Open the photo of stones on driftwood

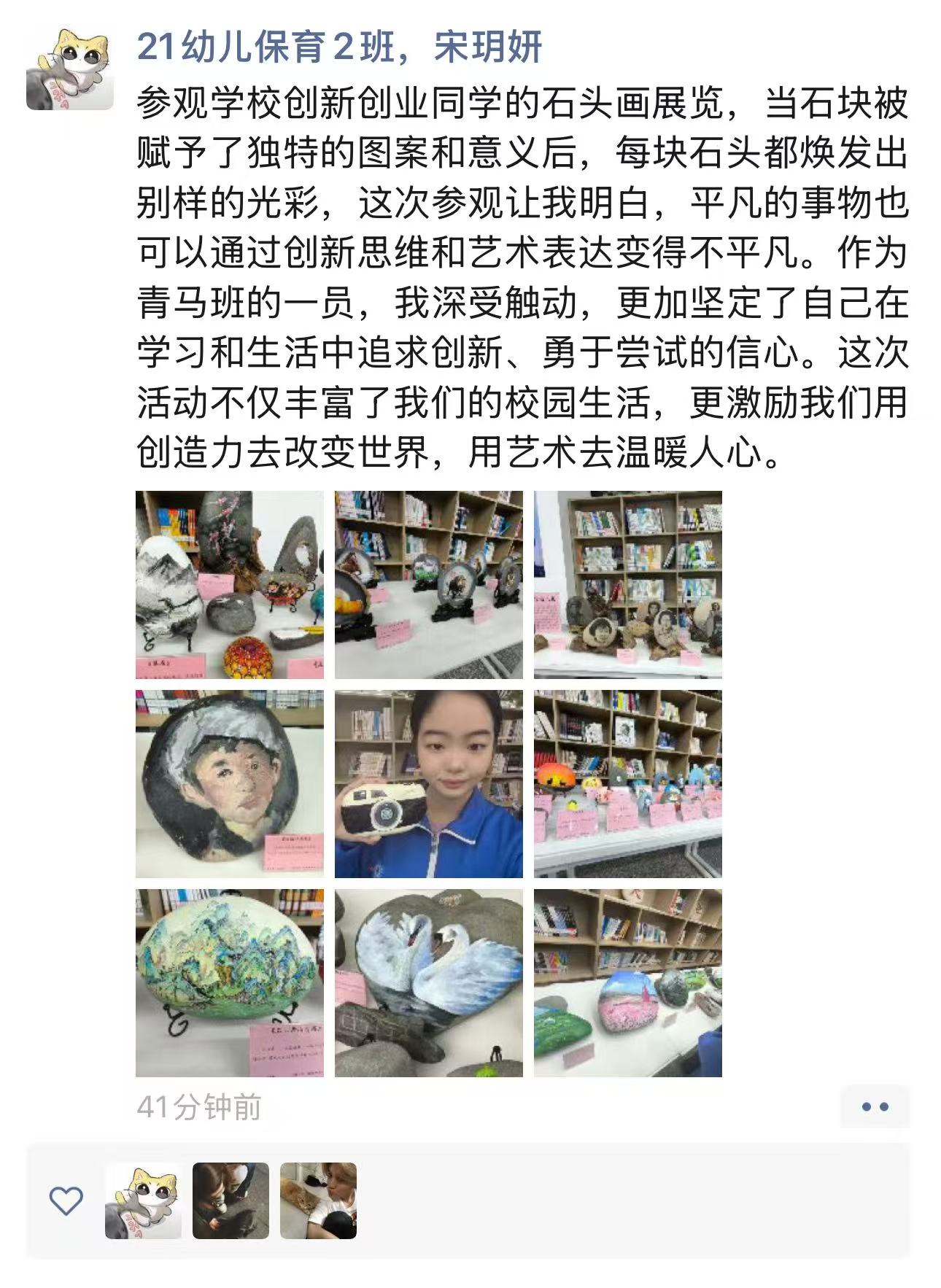point(628,585)
